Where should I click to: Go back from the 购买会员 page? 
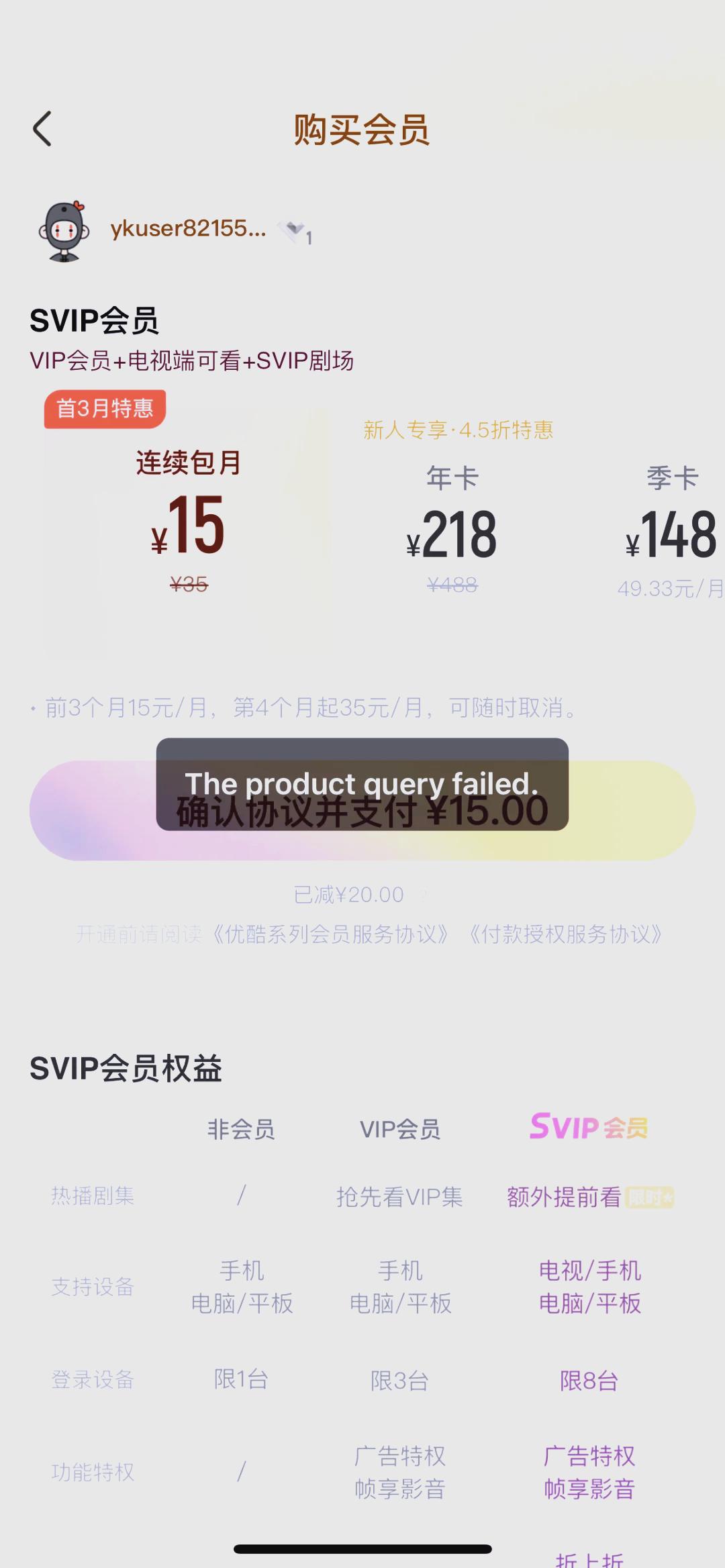click(42, 129)
